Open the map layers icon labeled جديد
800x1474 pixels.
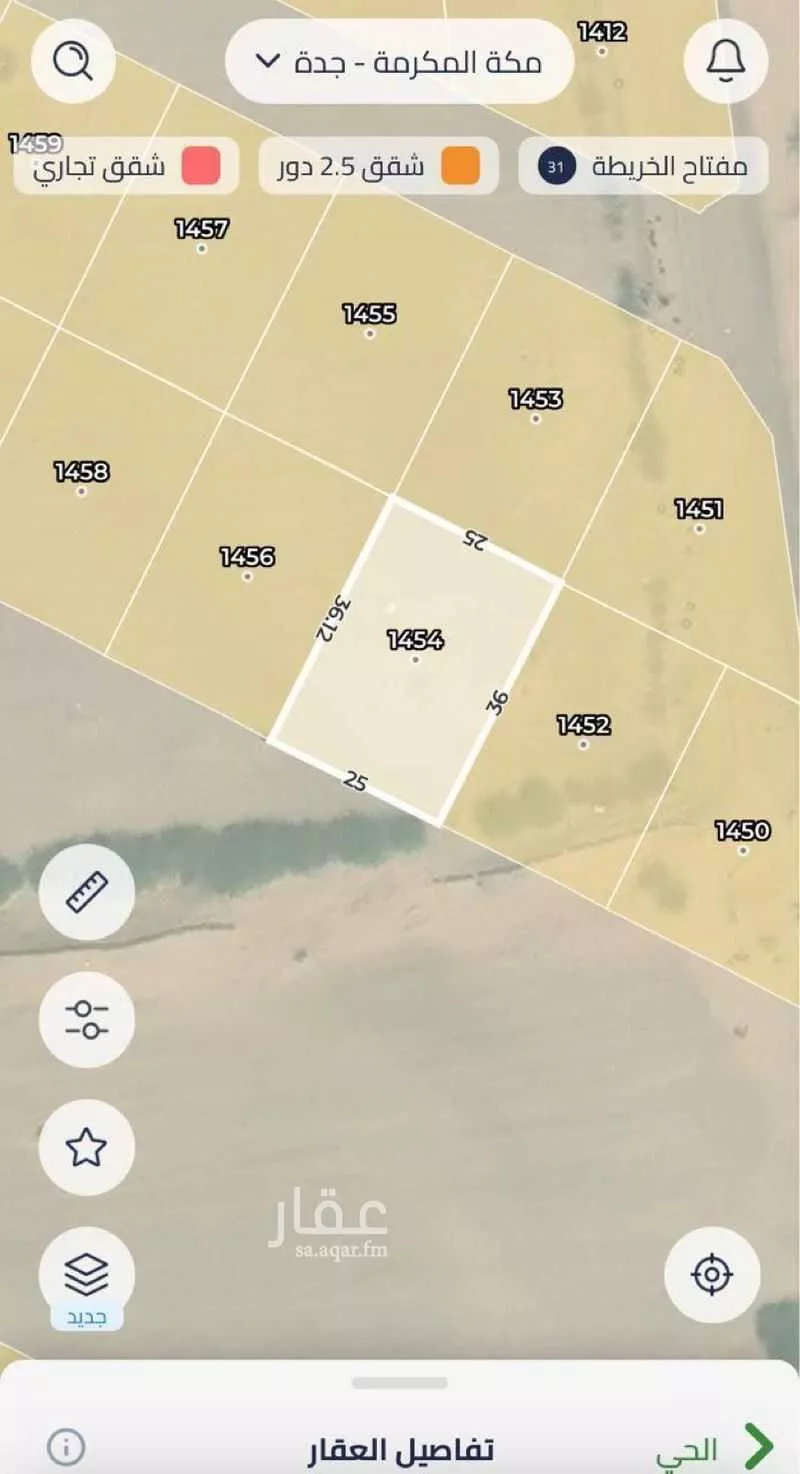(x=86, y=1273)
